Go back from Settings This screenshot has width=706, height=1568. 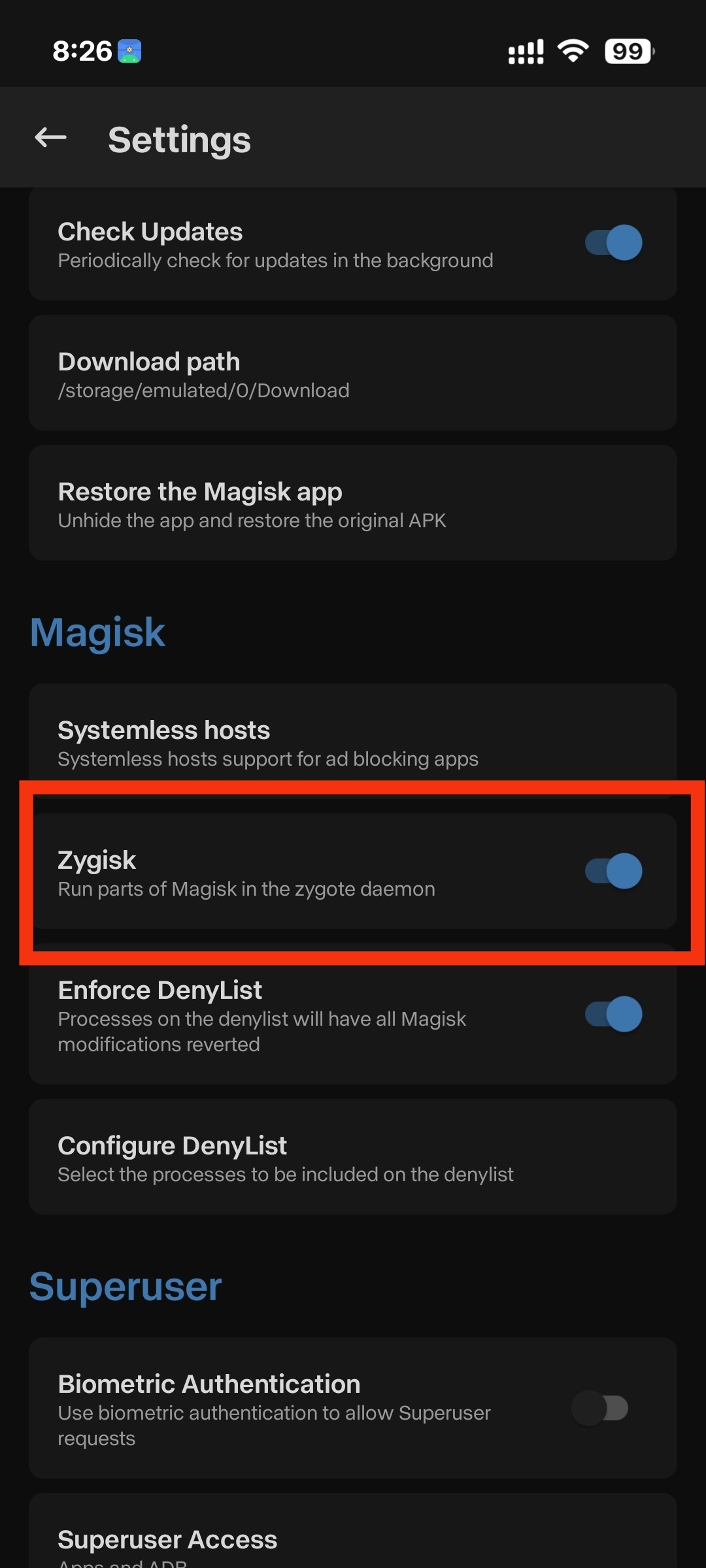pyautogui.click(x=50, y=138)
